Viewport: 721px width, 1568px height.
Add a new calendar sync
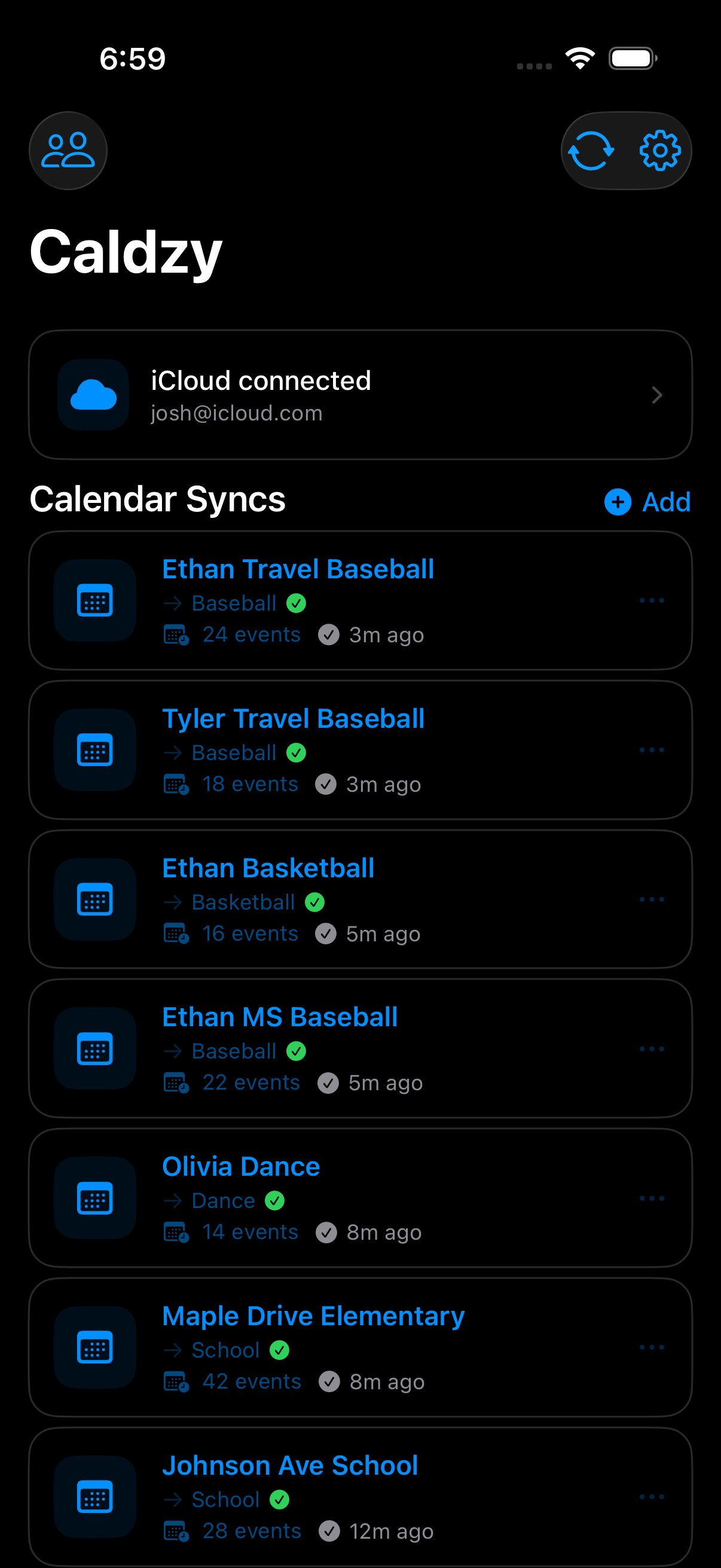(647, 502)
